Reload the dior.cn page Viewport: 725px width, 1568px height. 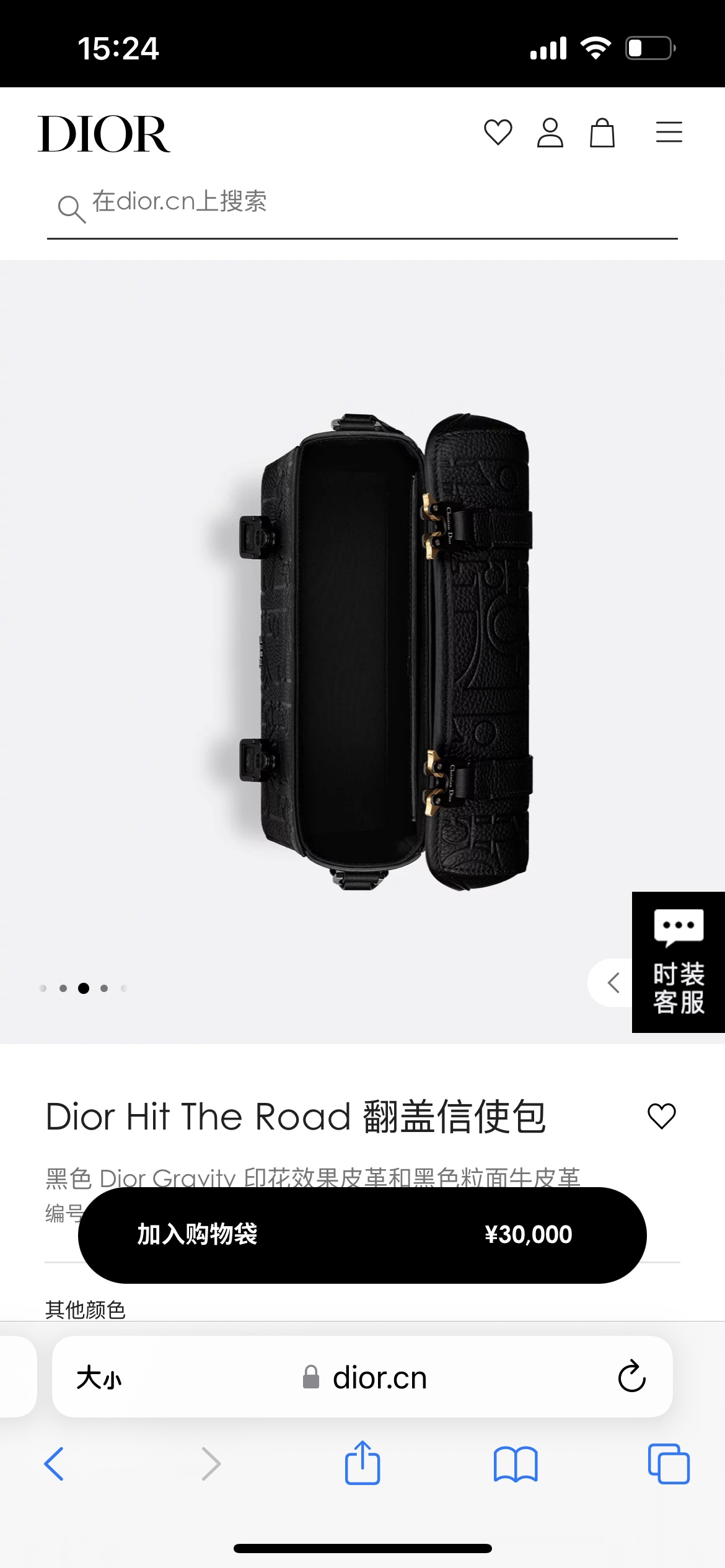click(x=631, y=1377)
